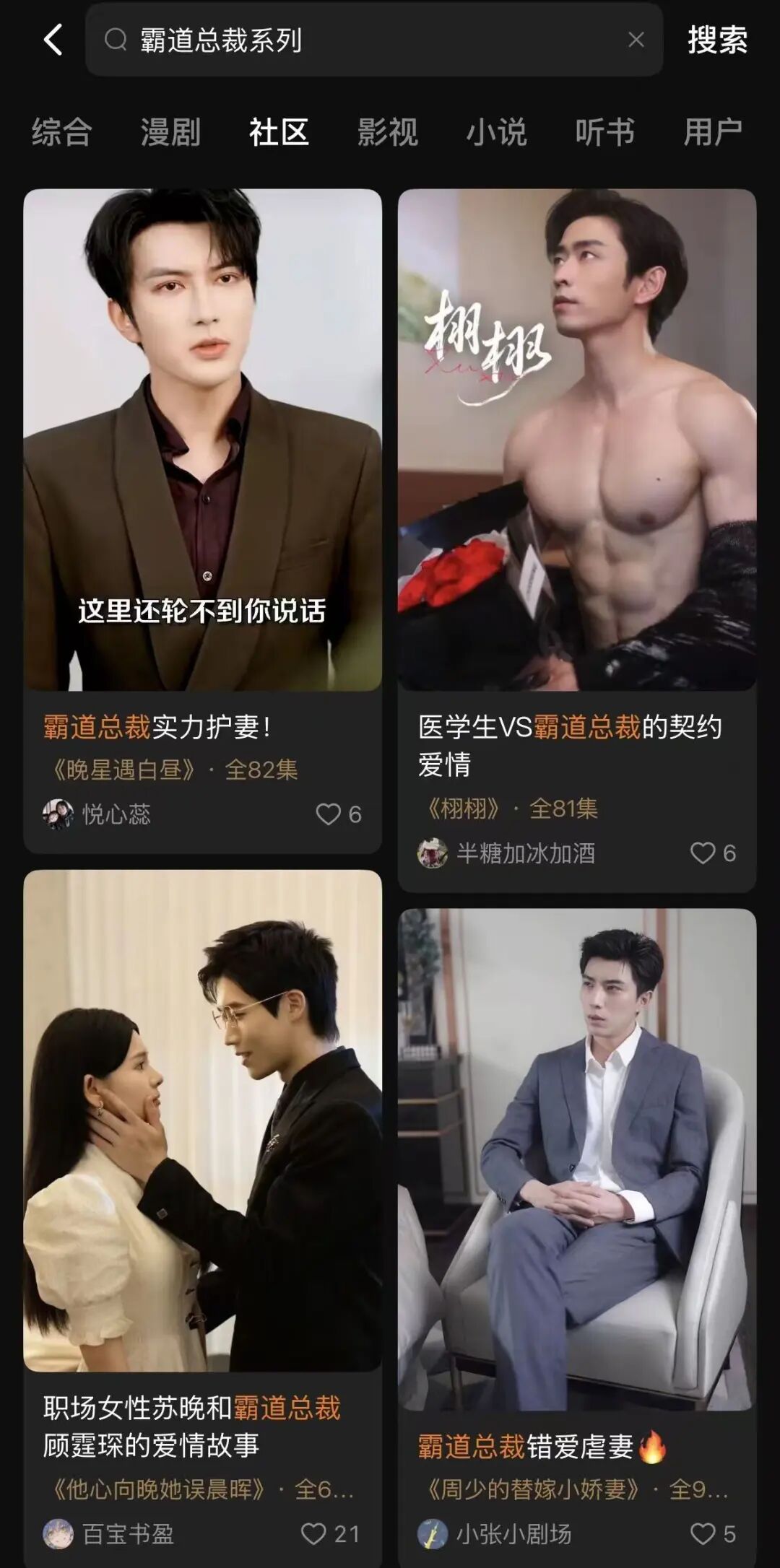Viewport: 780px width, 1568px height.
Task: Go back using the top-left arrow
Action: coord(53,40)
